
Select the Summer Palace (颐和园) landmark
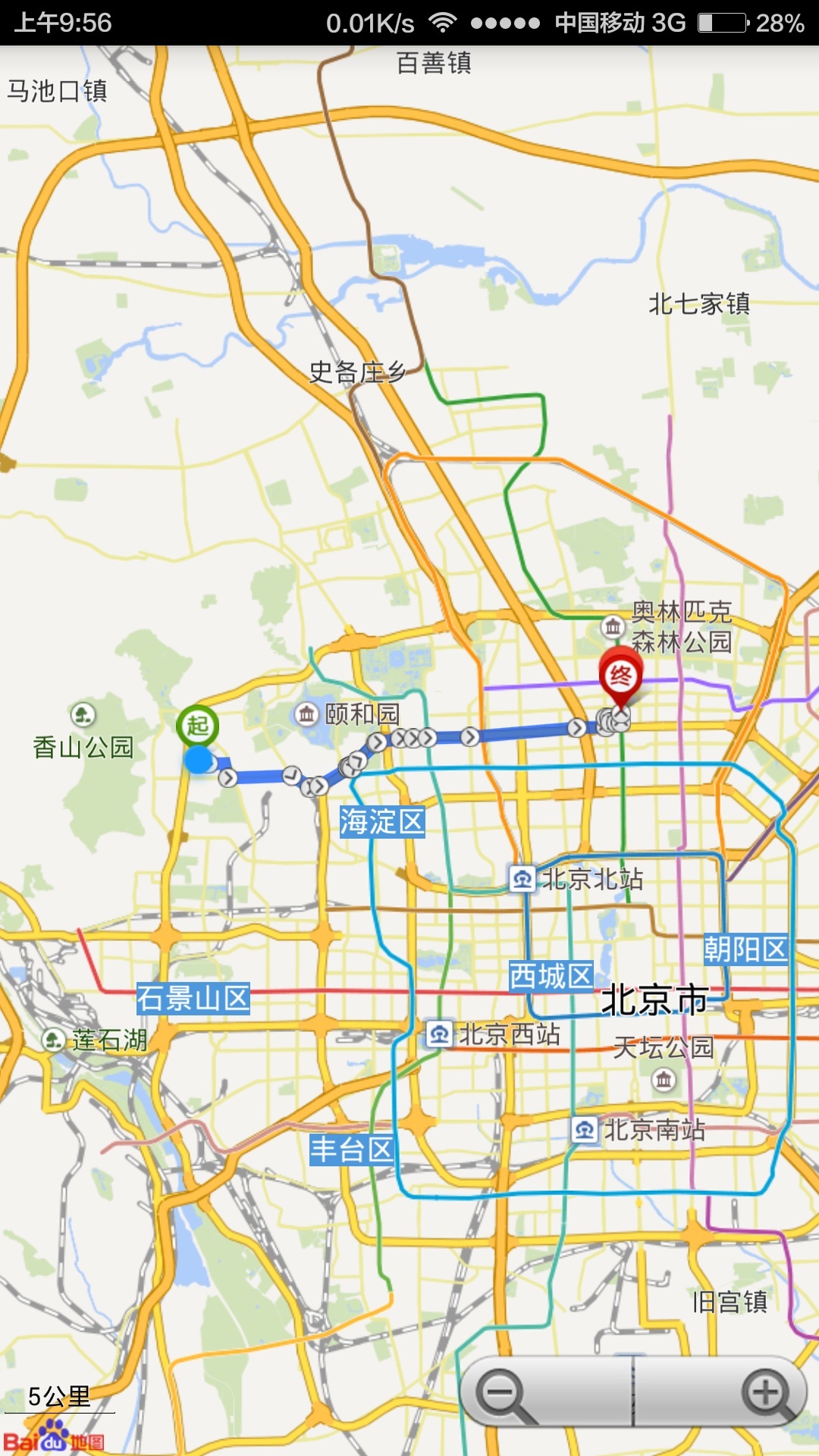click(306, 714)
